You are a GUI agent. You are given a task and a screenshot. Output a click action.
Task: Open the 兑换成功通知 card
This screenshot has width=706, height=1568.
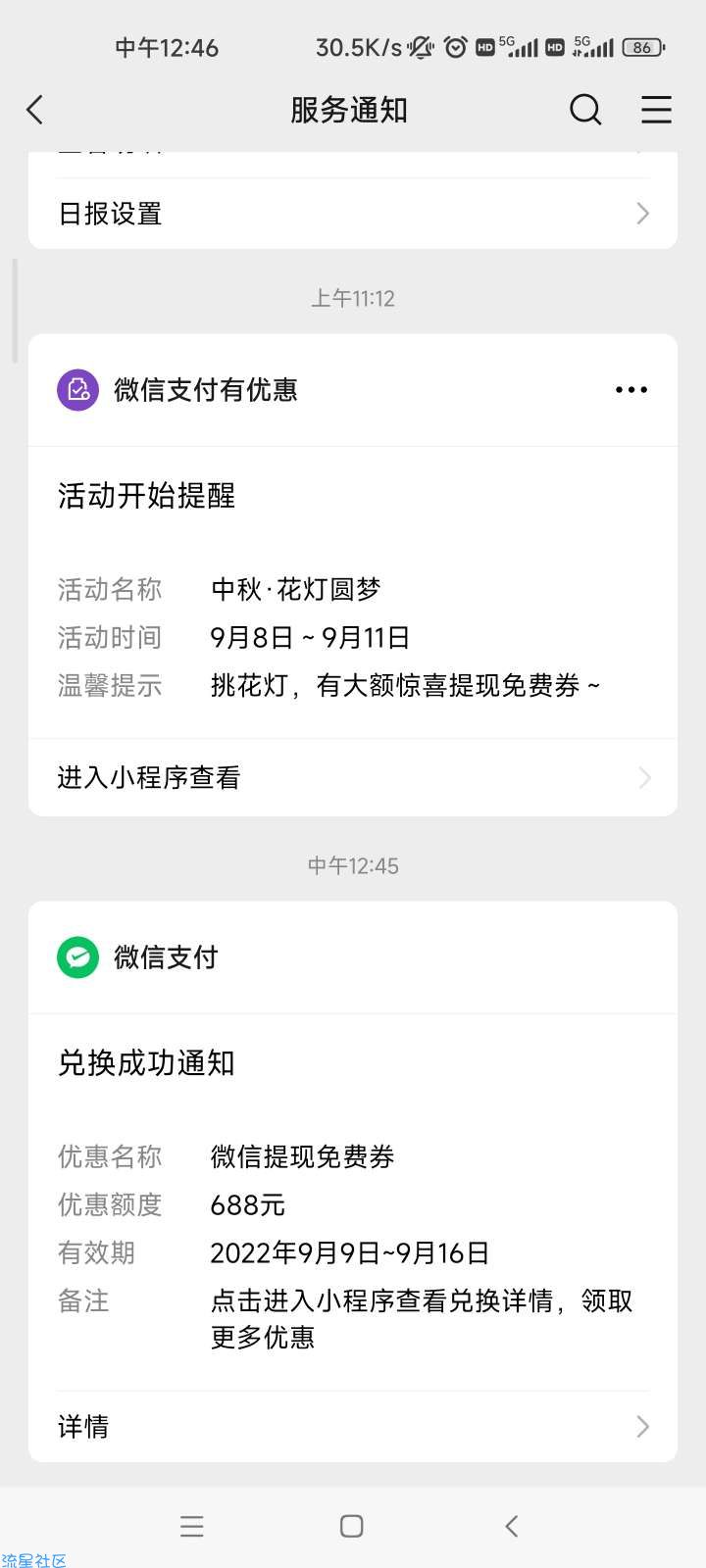tap(353, 1201)
